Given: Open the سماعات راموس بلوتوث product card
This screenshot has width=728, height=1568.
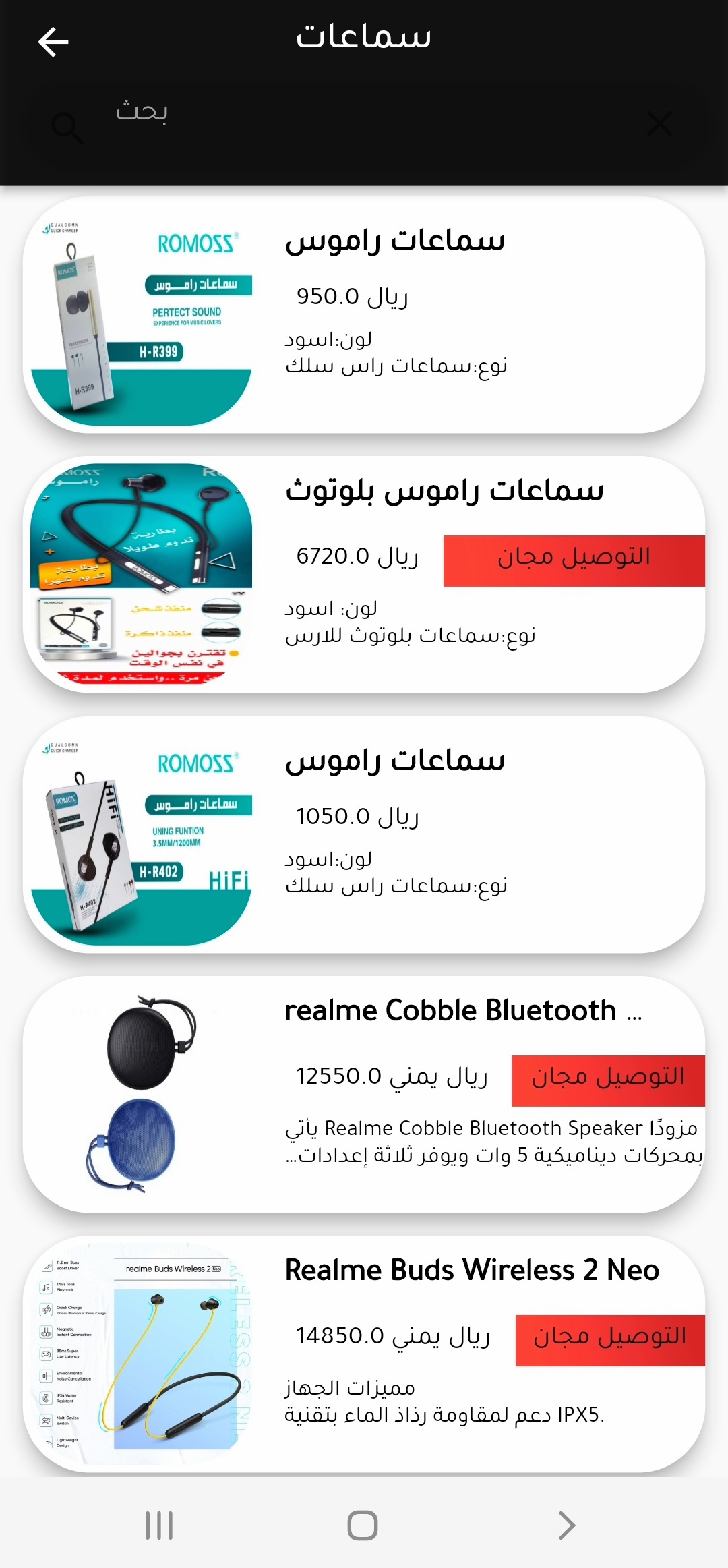Looking at the screenshot, I should [364, 575].
